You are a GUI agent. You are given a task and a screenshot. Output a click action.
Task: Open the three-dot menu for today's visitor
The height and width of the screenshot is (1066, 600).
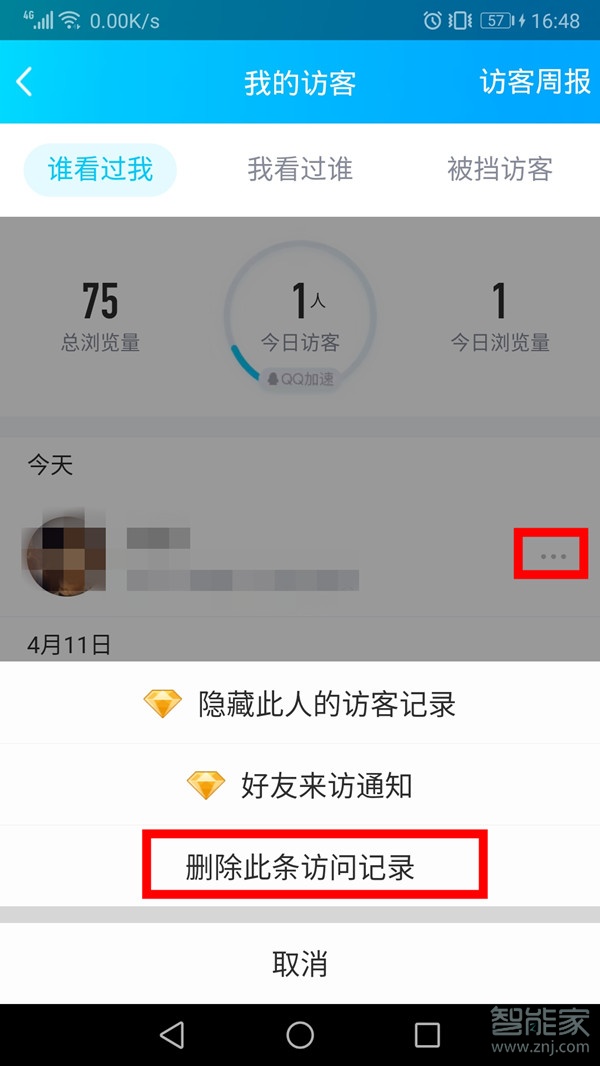[x=552, y=555]
